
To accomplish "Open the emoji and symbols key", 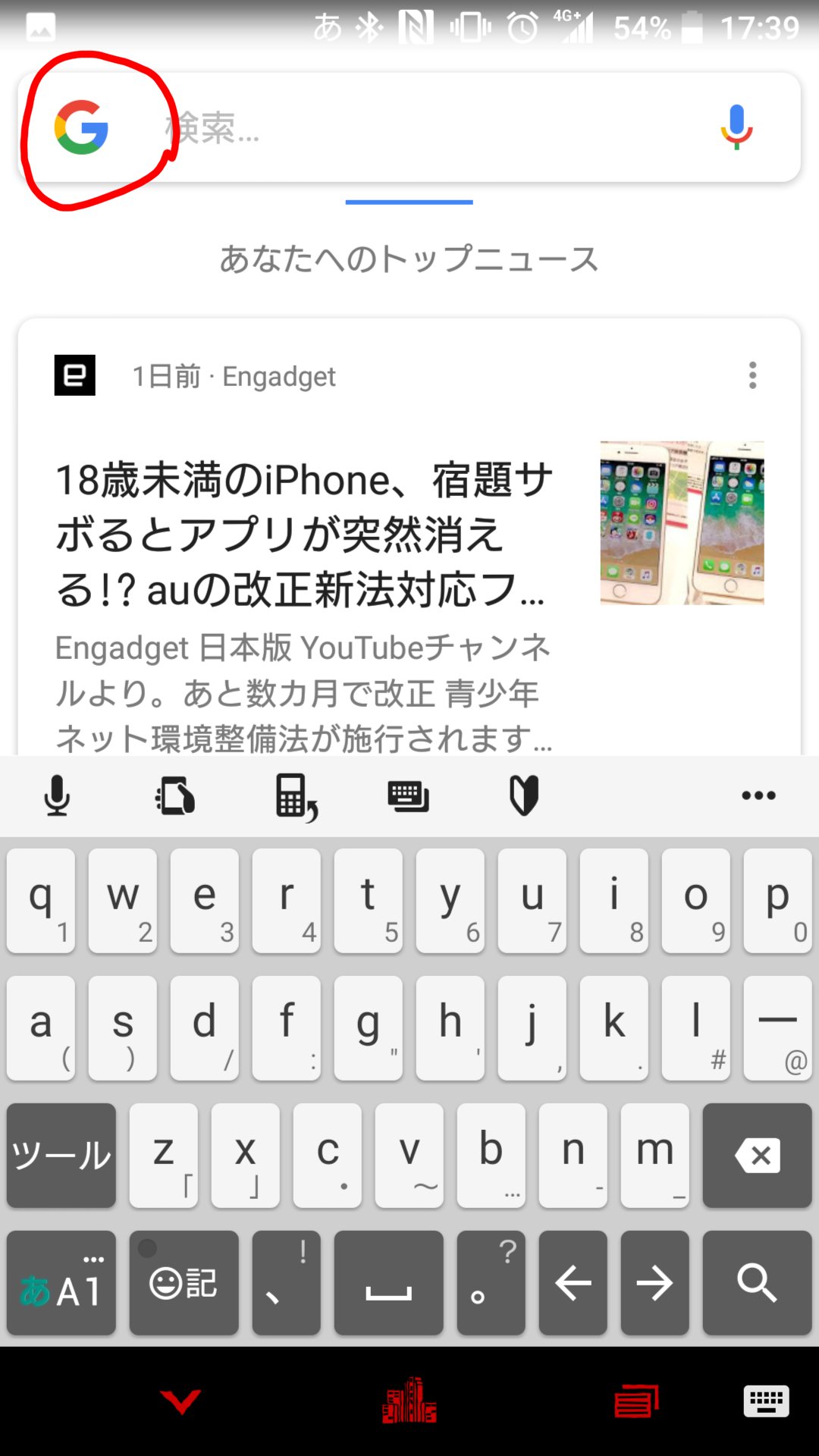I will 184,1282.
